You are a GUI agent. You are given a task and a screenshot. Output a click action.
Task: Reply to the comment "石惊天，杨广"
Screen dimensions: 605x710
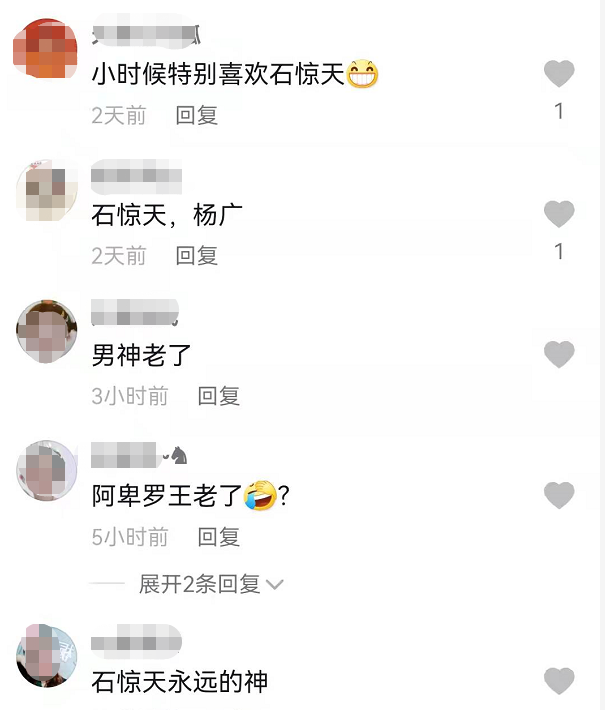pyautogui.click(x=196, y=255)
